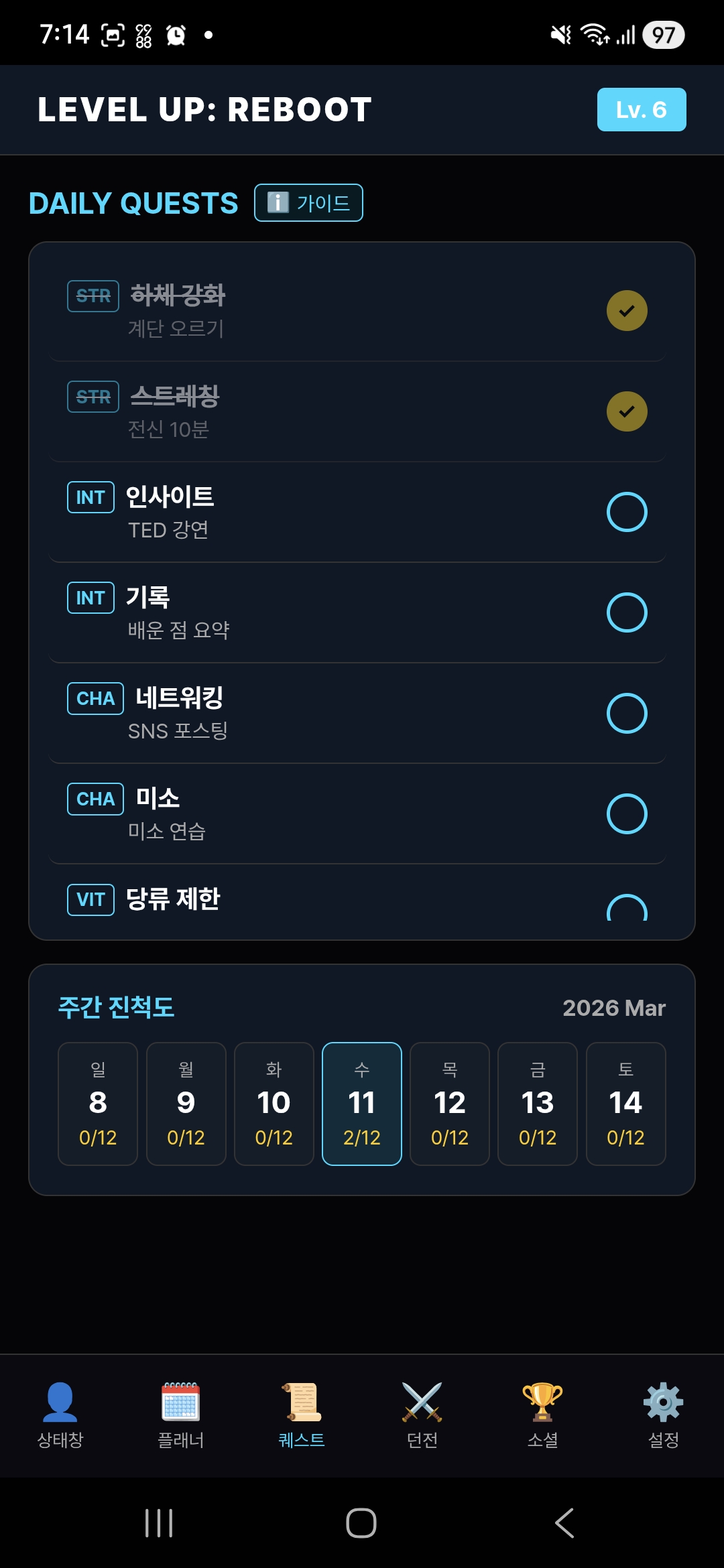This screenshot has width=724, height=1568.
Task: Check off the 네트워킹 SNS 포스팅 quest
Action: click(626, 712)
